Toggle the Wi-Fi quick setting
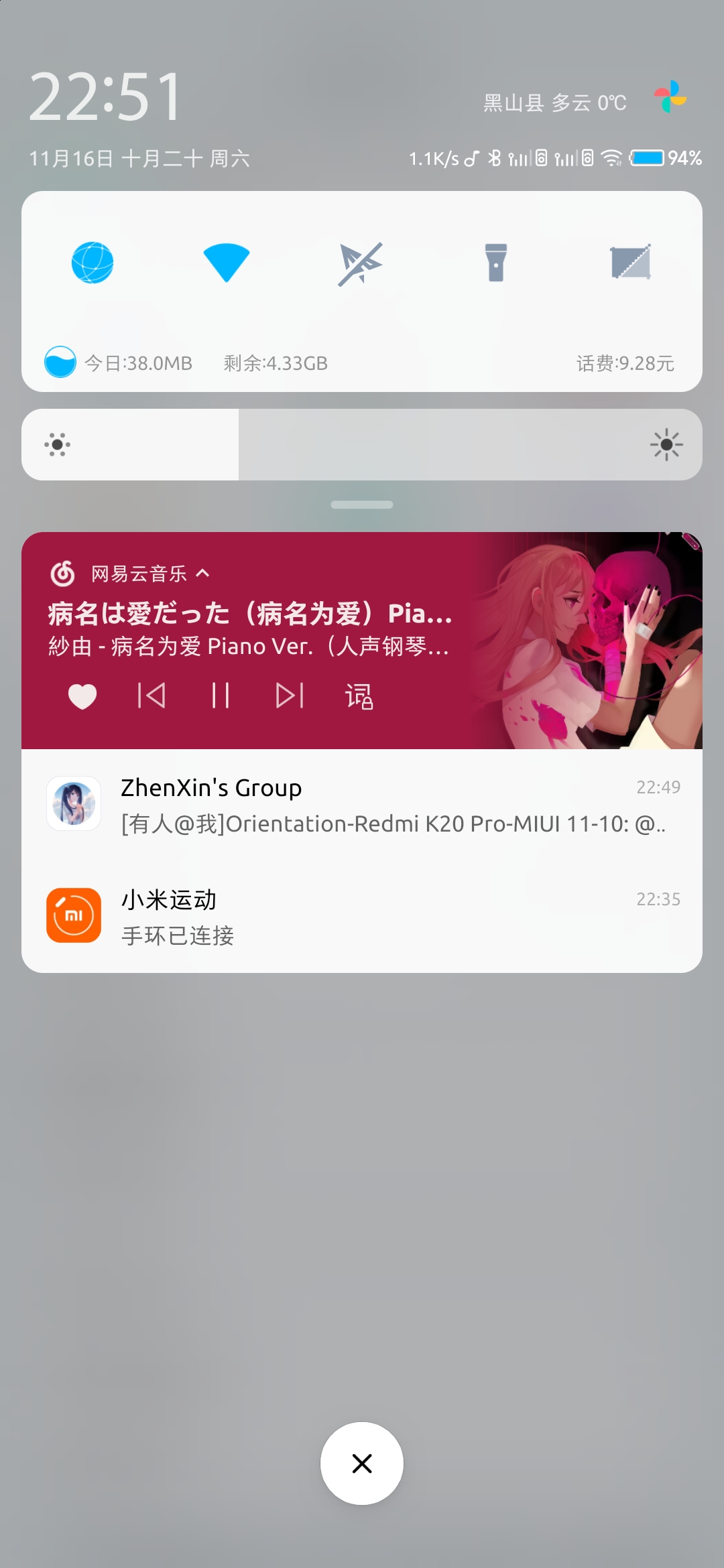Viewport: 724px width, 1568px height. coord(227,263)
